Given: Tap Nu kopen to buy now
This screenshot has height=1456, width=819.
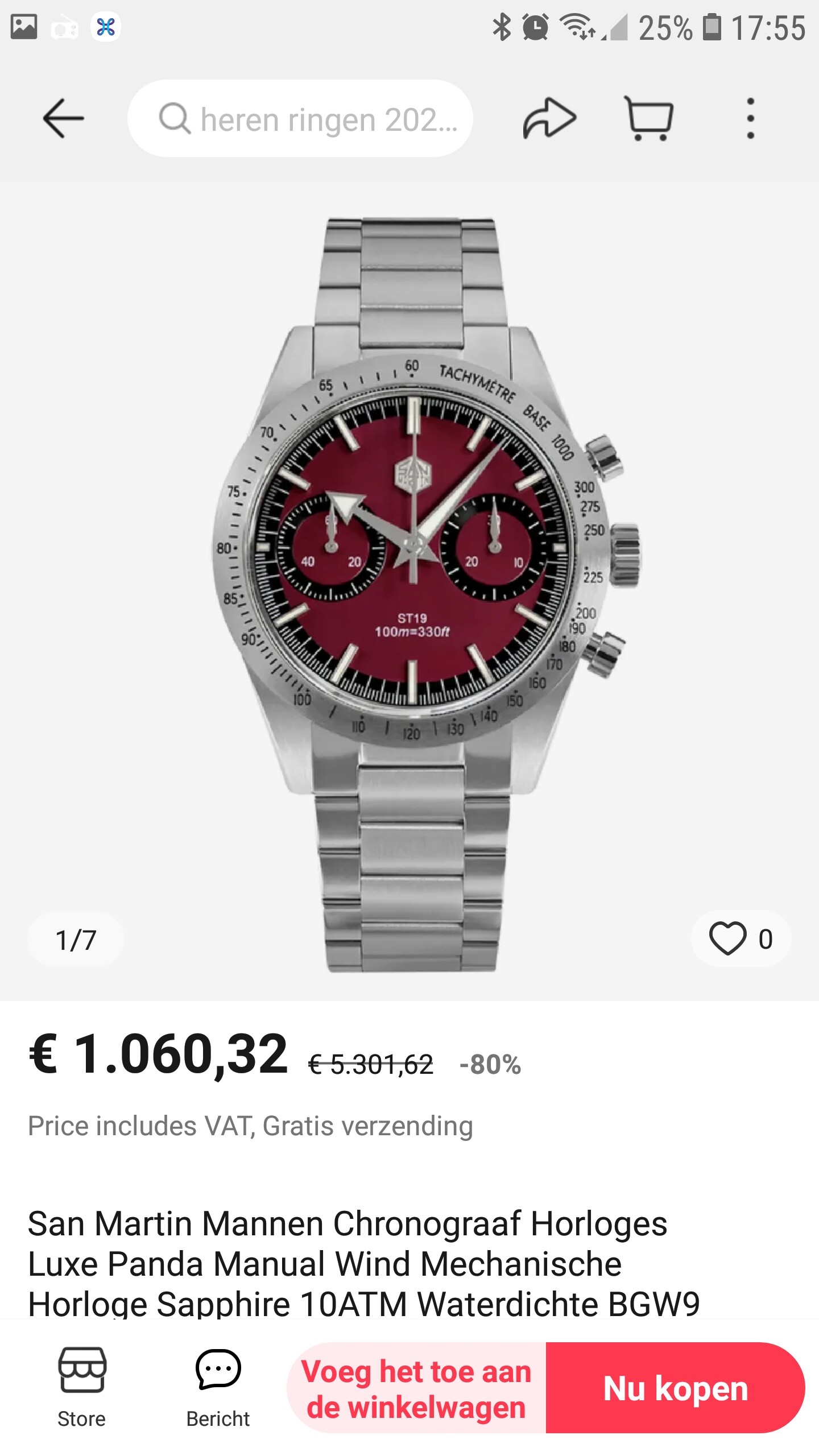Looking at the screenshot, I should point(675,1388).
